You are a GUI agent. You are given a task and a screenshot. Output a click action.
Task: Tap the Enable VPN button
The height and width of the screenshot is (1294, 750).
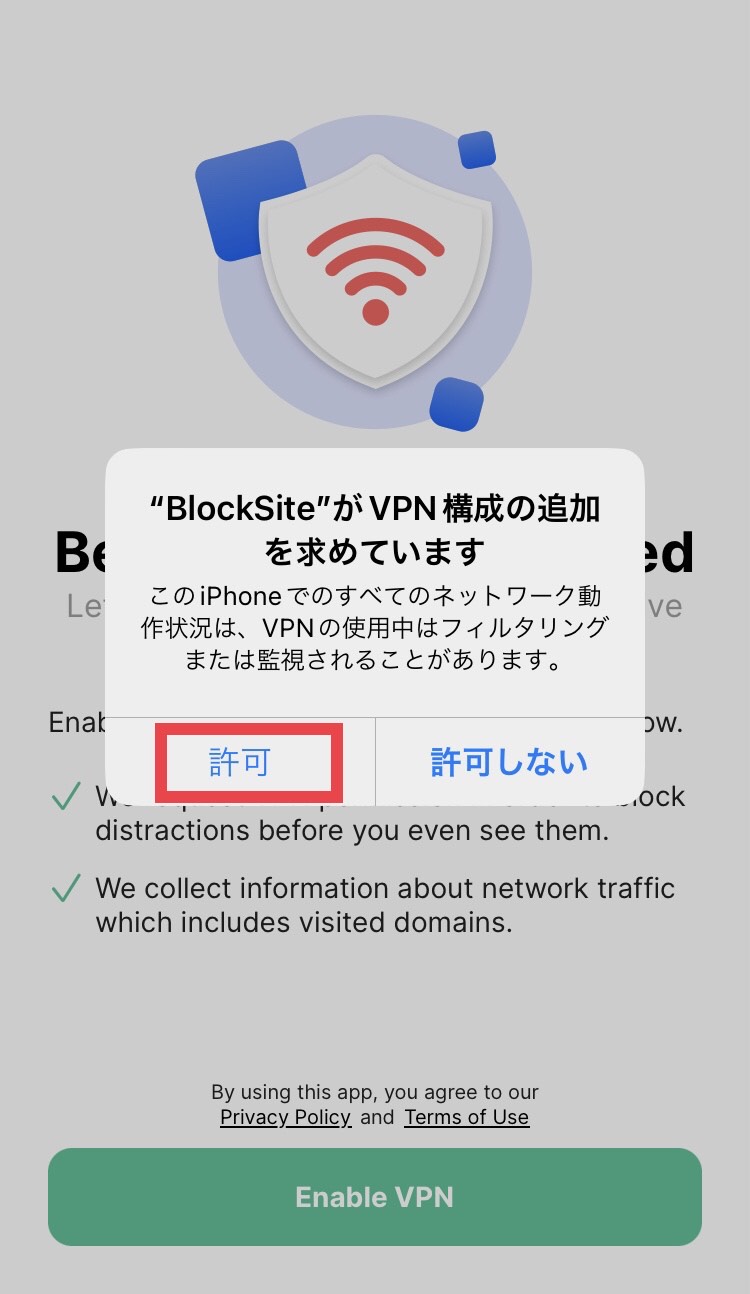374,1196
